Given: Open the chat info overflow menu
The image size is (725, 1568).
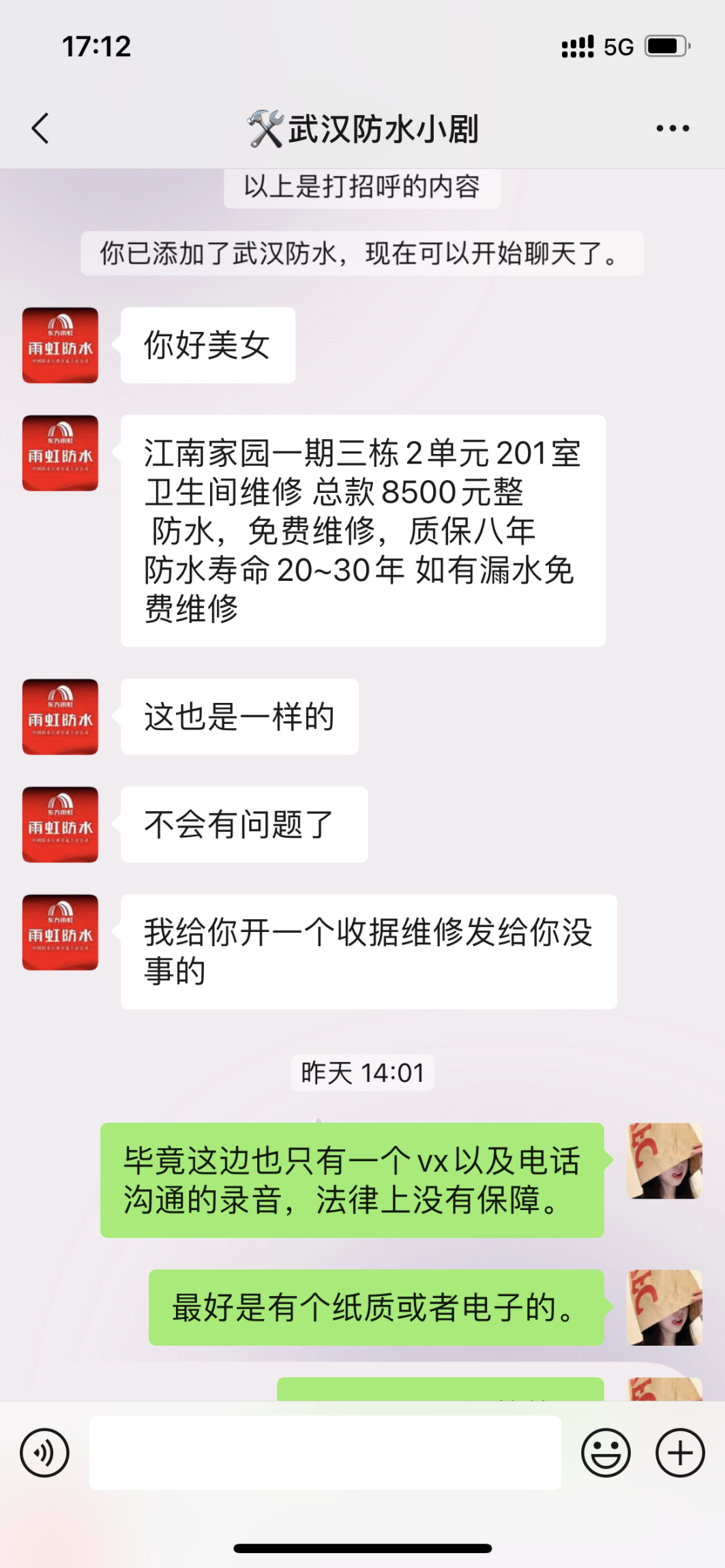Looking at the screenshot, I should coord(672,128).
